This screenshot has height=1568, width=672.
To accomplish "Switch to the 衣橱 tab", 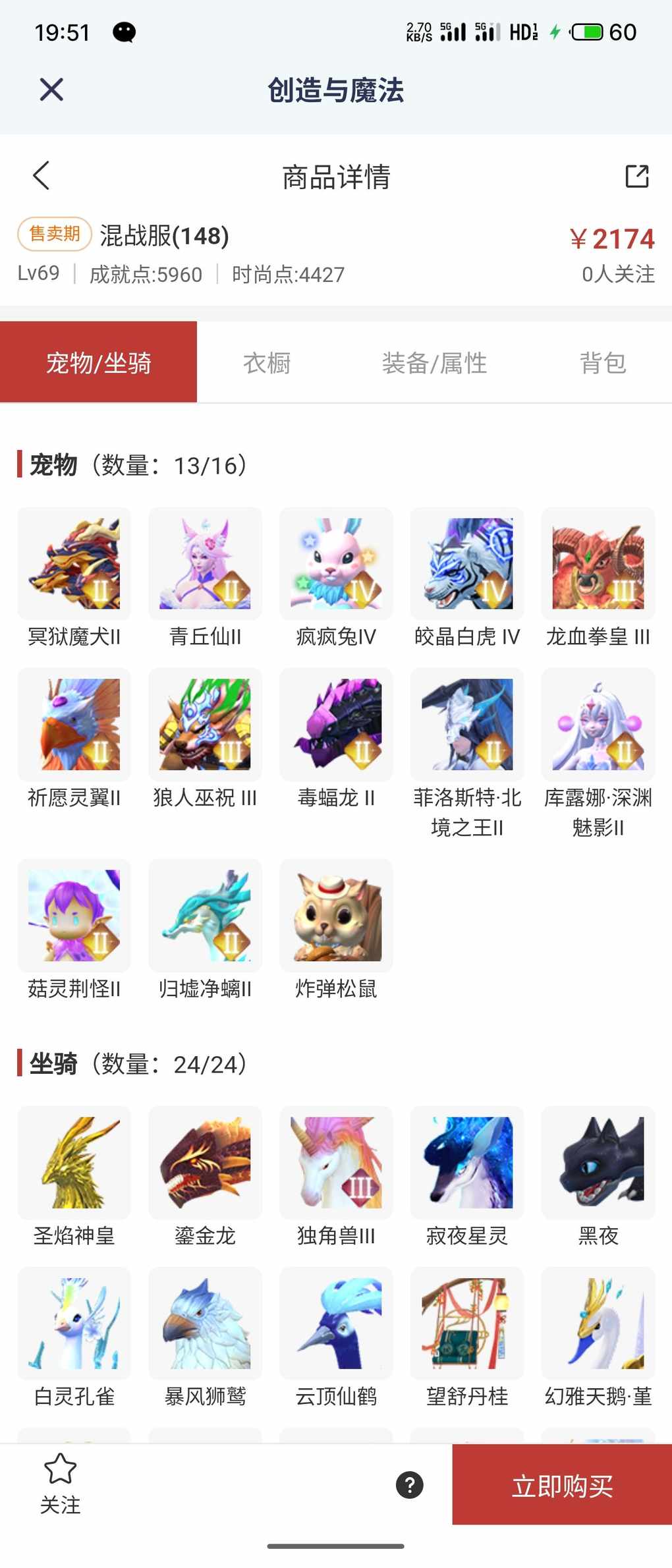I will (267, 363).
